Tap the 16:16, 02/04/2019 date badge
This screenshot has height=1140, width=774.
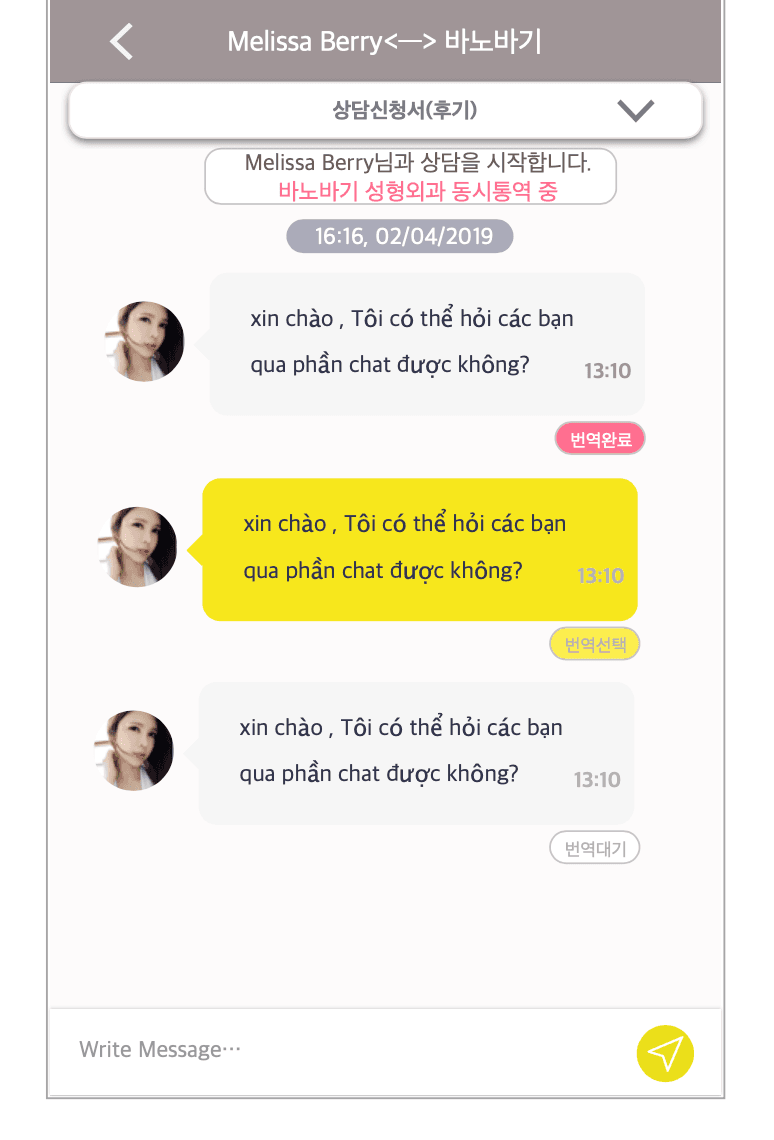[x=399, y=236]
